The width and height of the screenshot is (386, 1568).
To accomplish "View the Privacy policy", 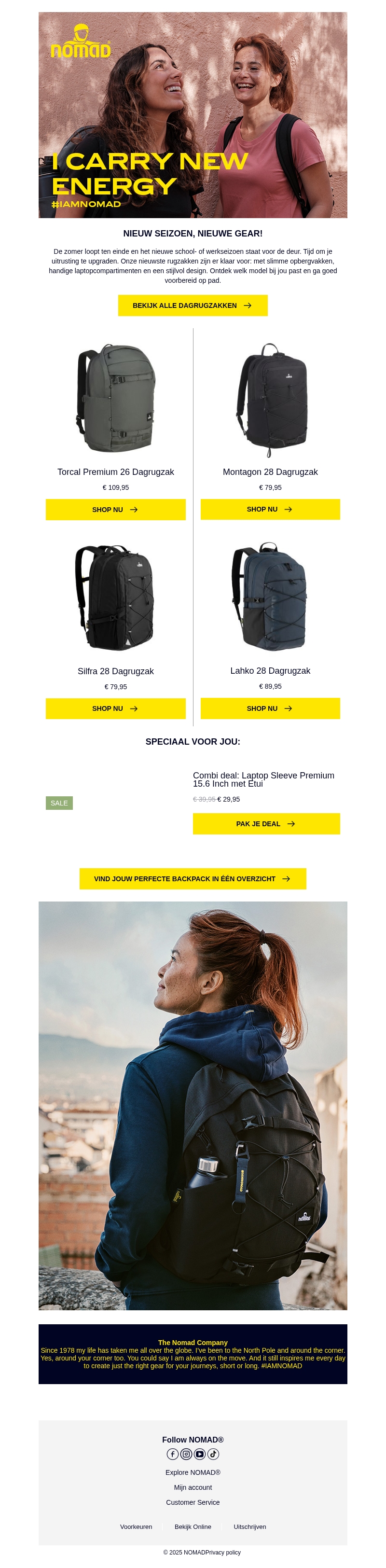I will coord(223,1552).
